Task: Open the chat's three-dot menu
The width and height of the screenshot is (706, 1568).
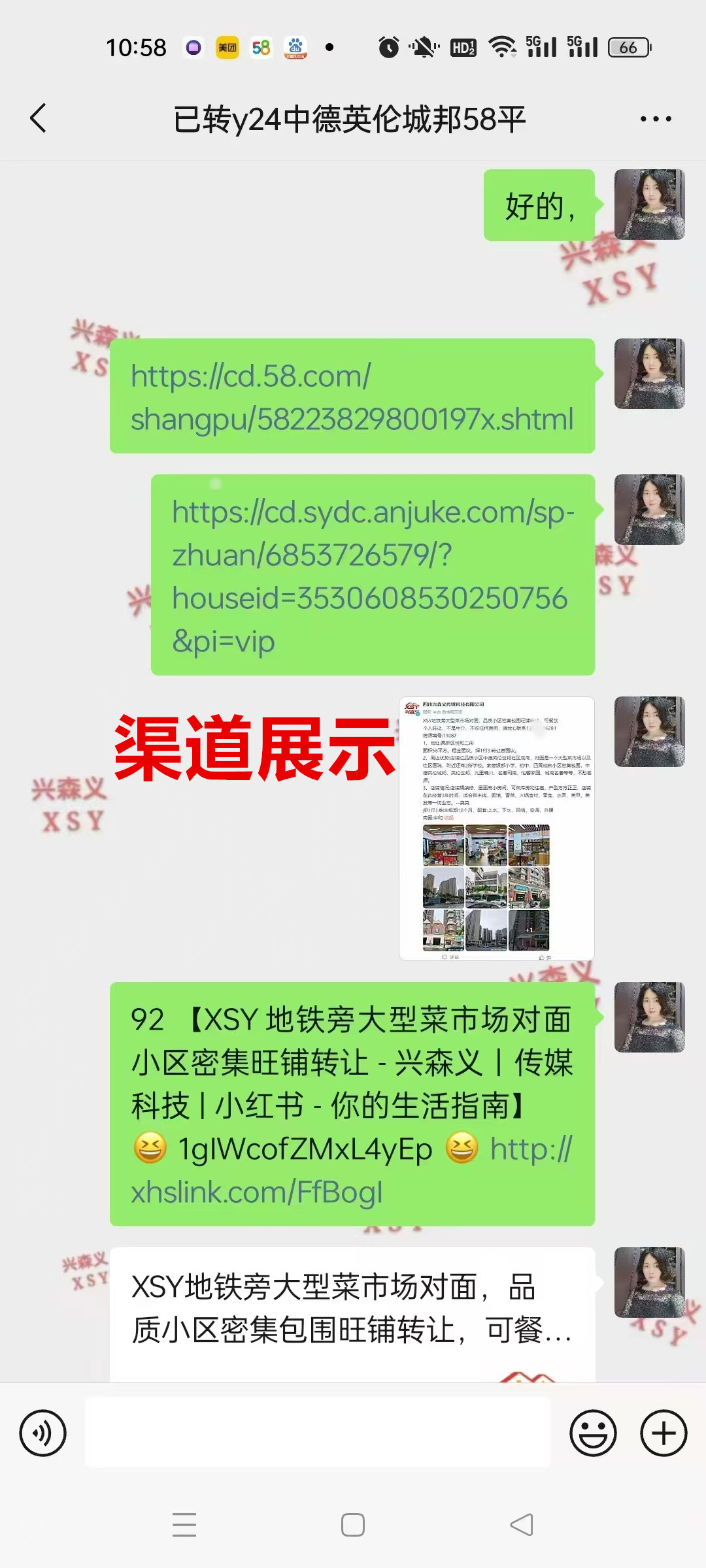Action: [656, 119]
